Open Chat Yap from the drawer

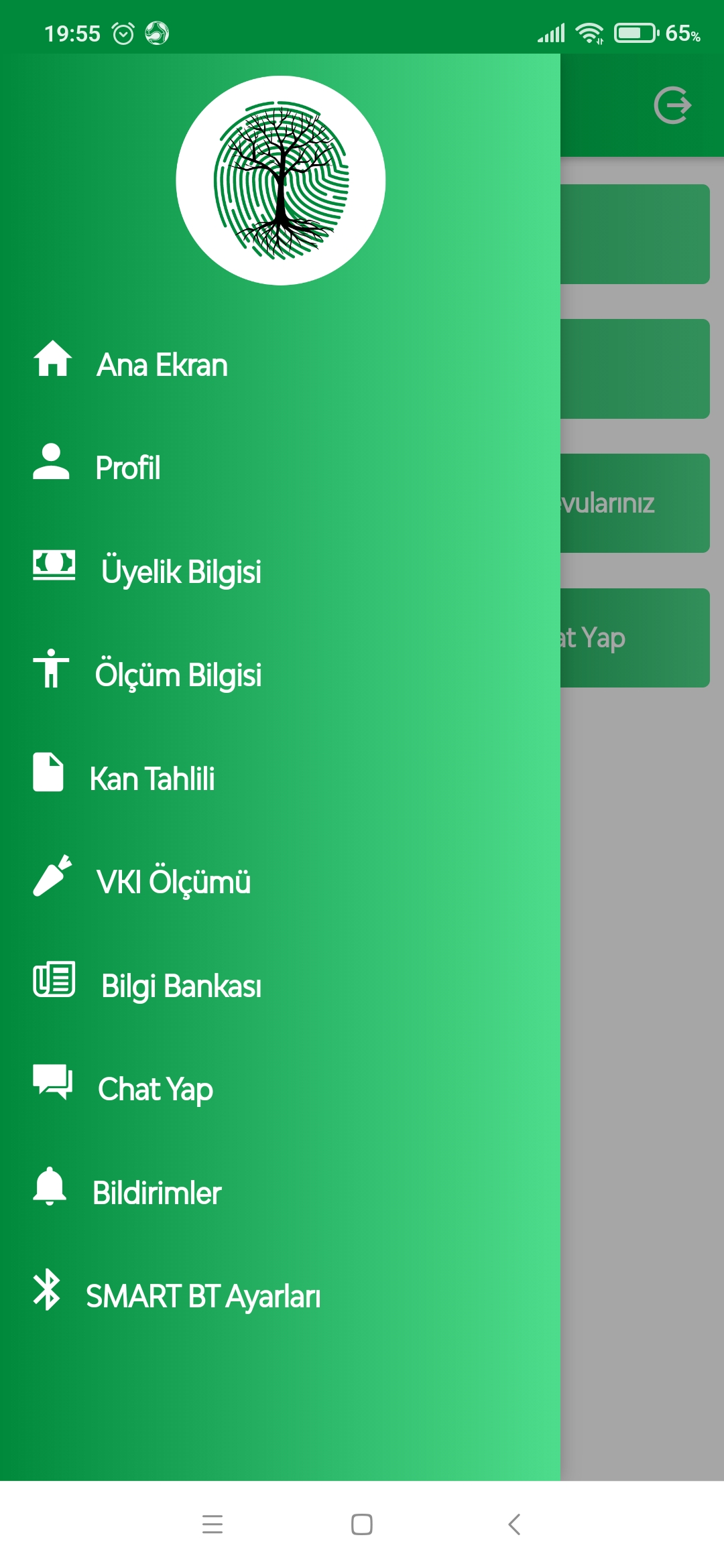point(280,1088)
